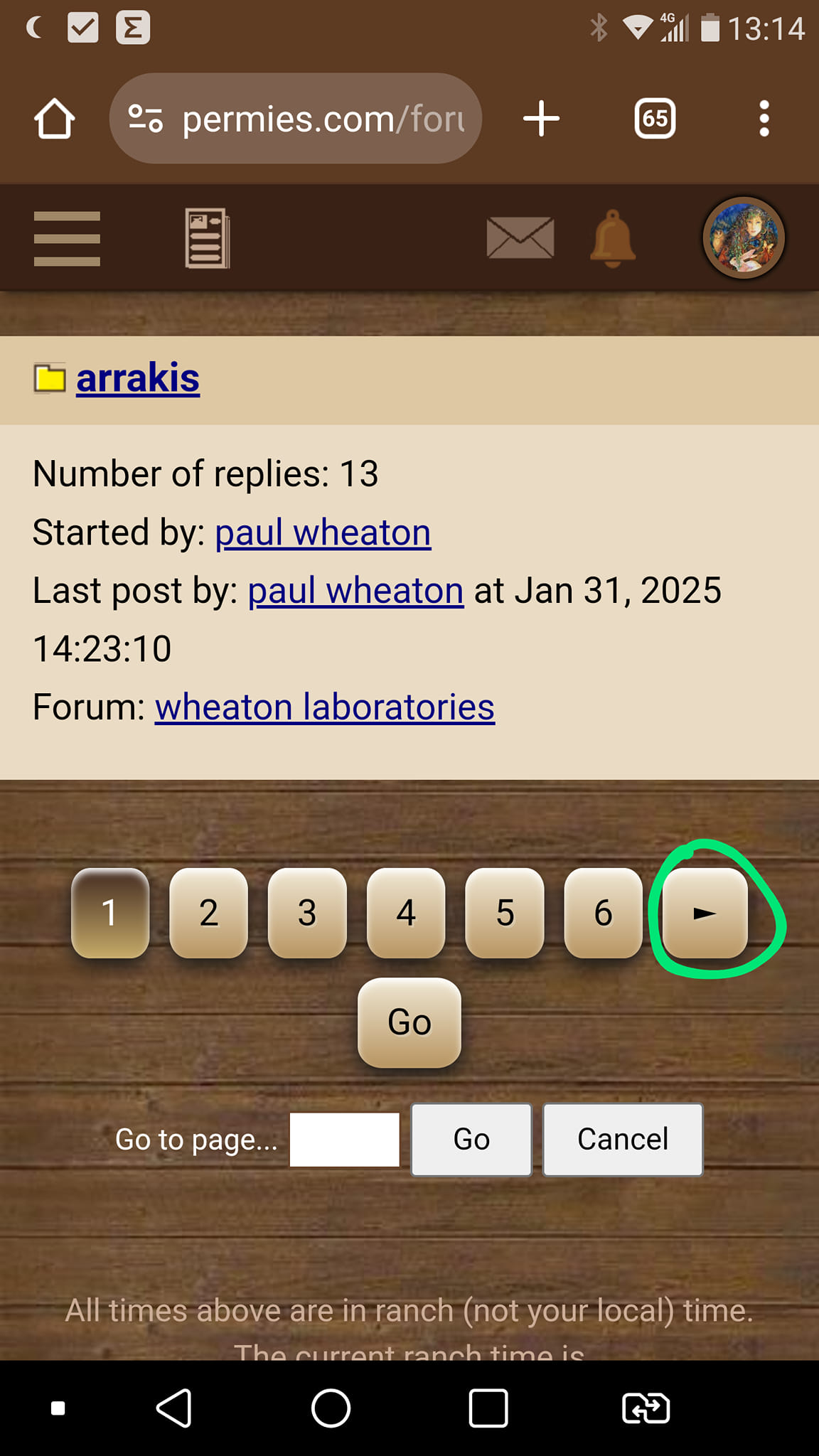Go to page 2
819x1456 pixels.
point(208,913)
